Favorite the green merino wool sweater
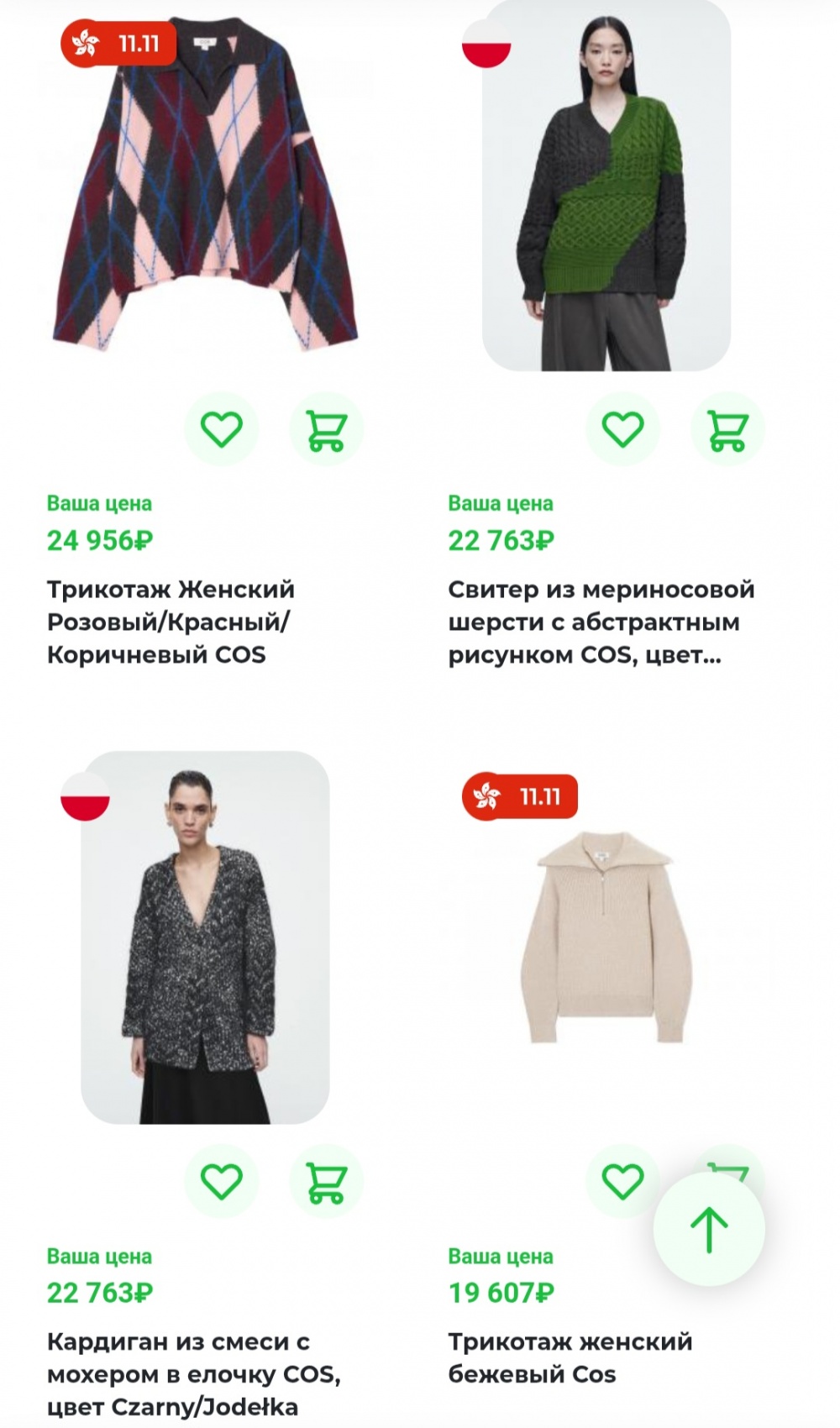The image size is (840, 1428). point(622,429)
